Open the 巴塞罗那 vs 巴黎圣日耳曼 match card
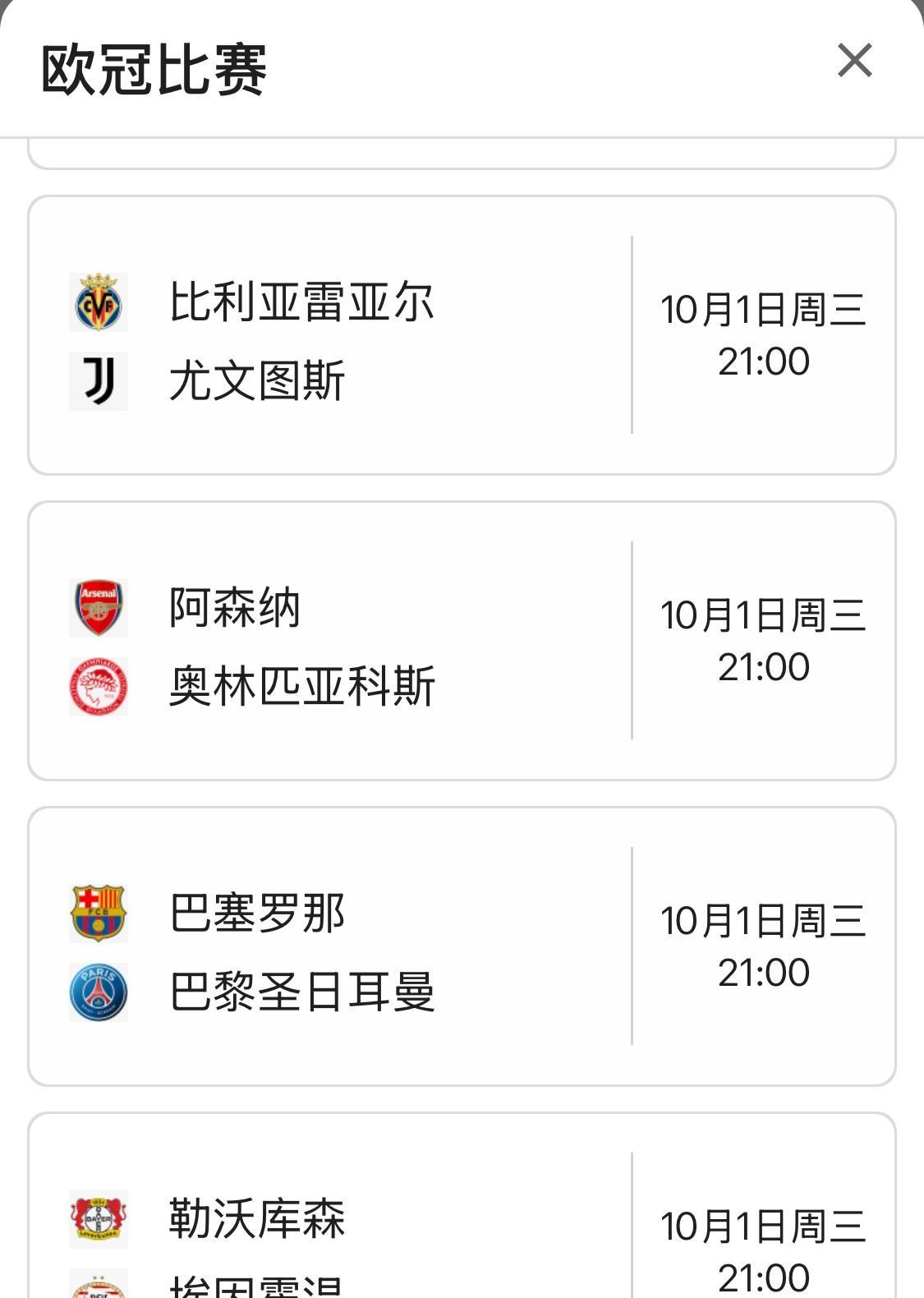 coord(460,946)
